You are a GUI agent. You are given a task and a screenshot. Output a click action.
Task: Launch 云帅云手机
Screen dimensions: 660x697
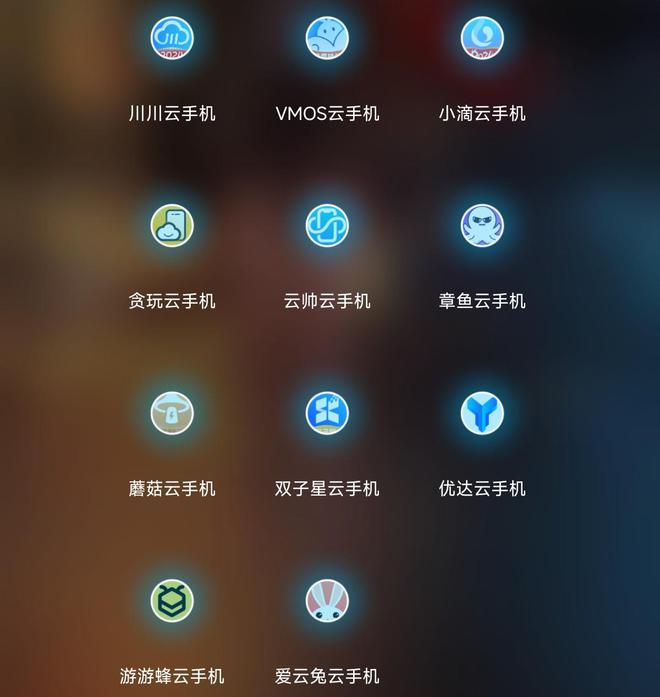point(327,226)
